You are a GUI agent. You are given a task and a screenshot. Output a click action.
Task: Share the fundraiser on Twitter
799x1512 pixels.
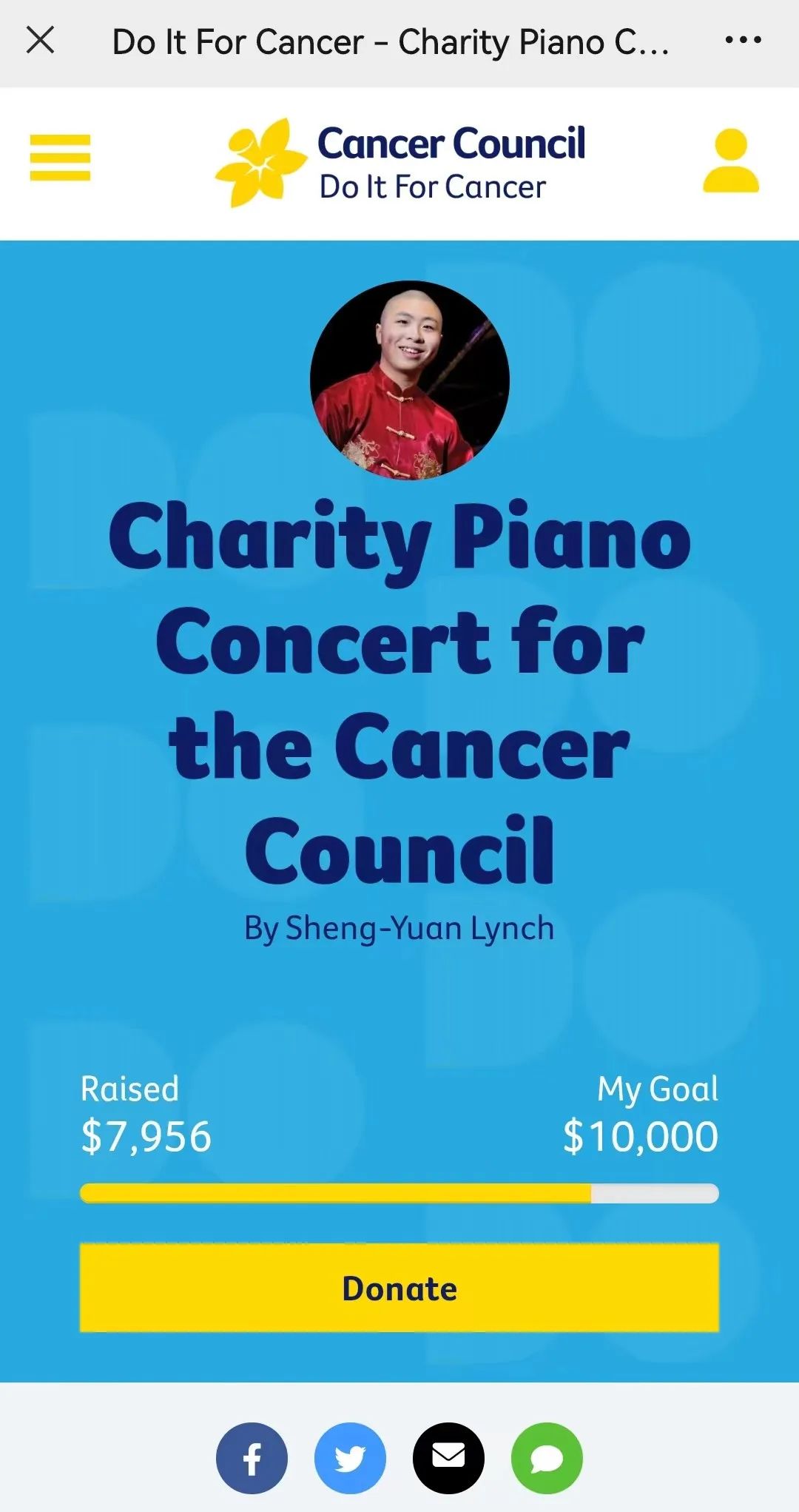350,1458
